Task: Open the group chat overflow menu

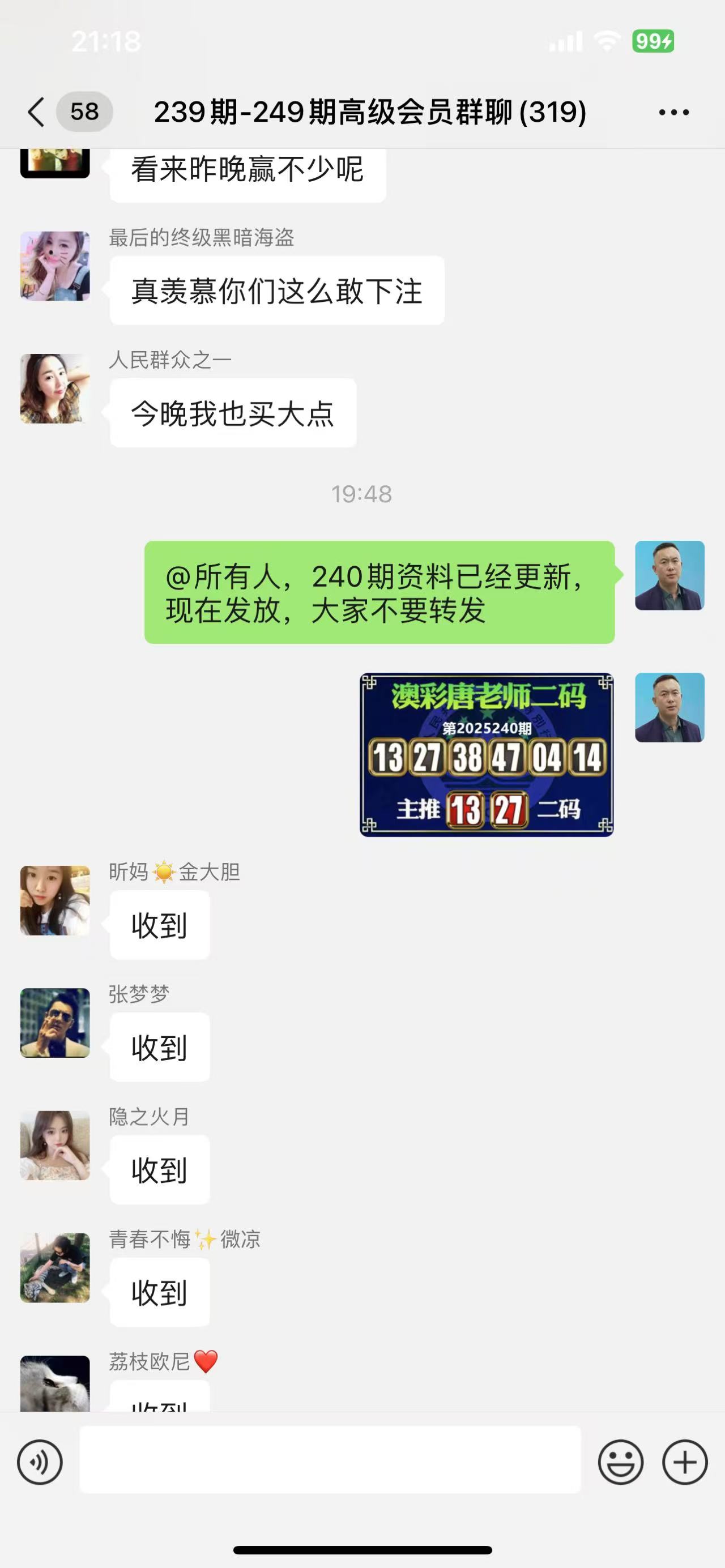Action: point(673,112)
